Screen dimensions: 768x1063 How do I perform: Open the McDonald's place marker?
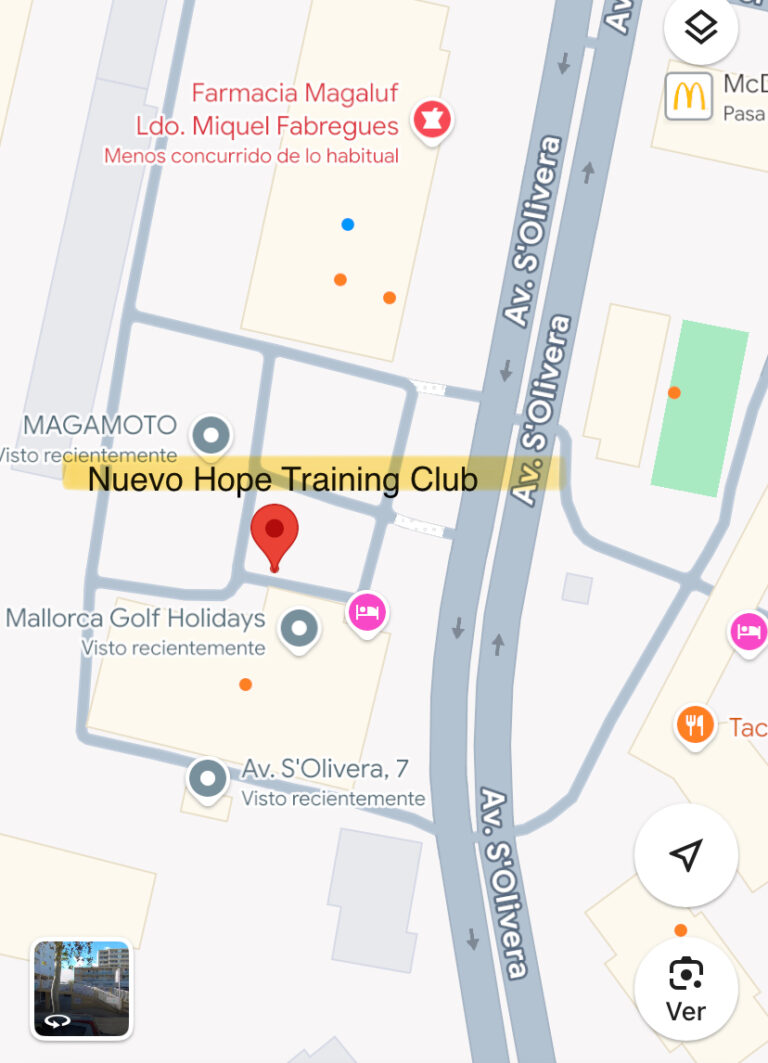point(689,96)
